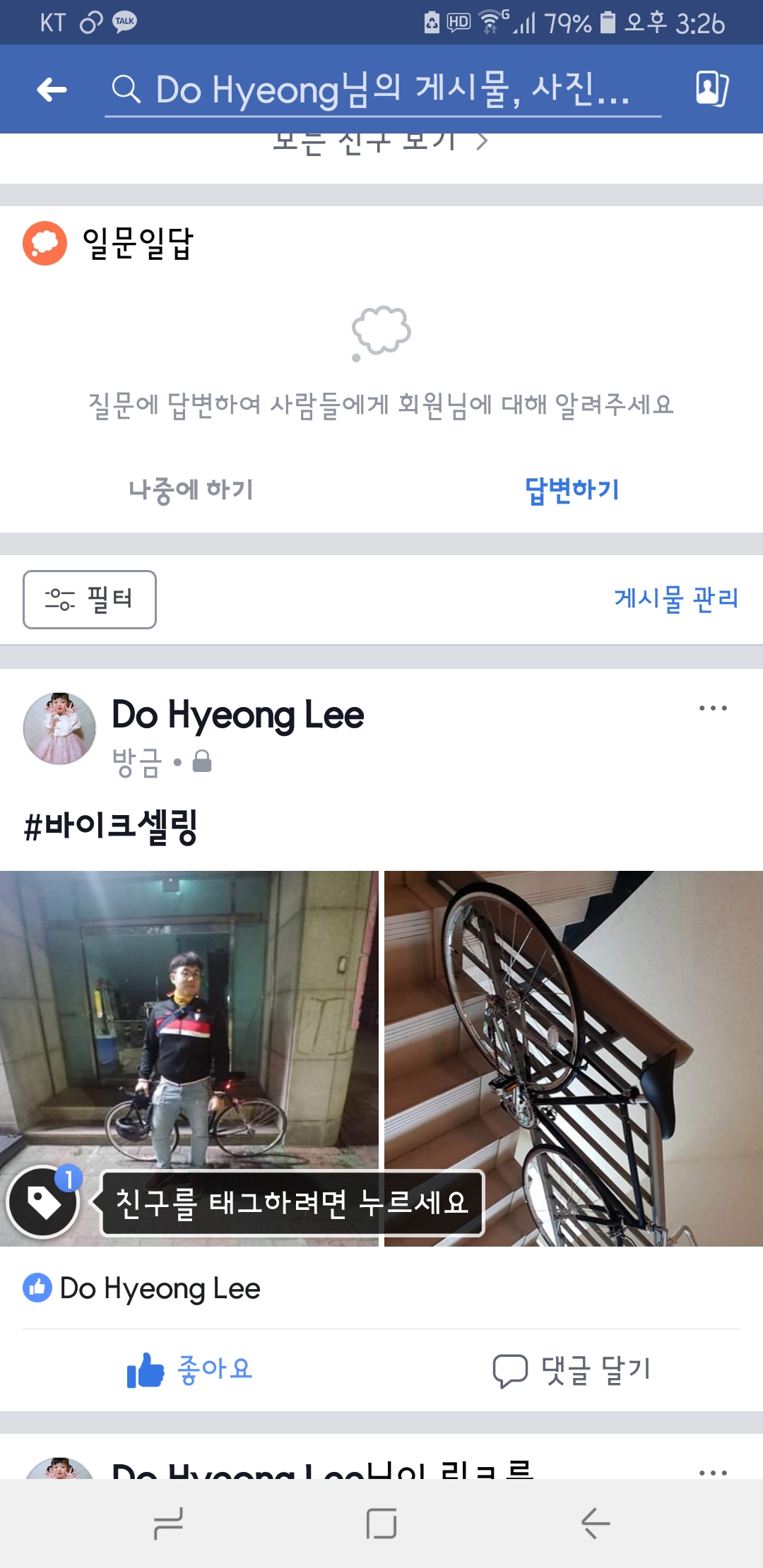Go back using the header arrow
763x1568 pixels.
coord(52,90)
